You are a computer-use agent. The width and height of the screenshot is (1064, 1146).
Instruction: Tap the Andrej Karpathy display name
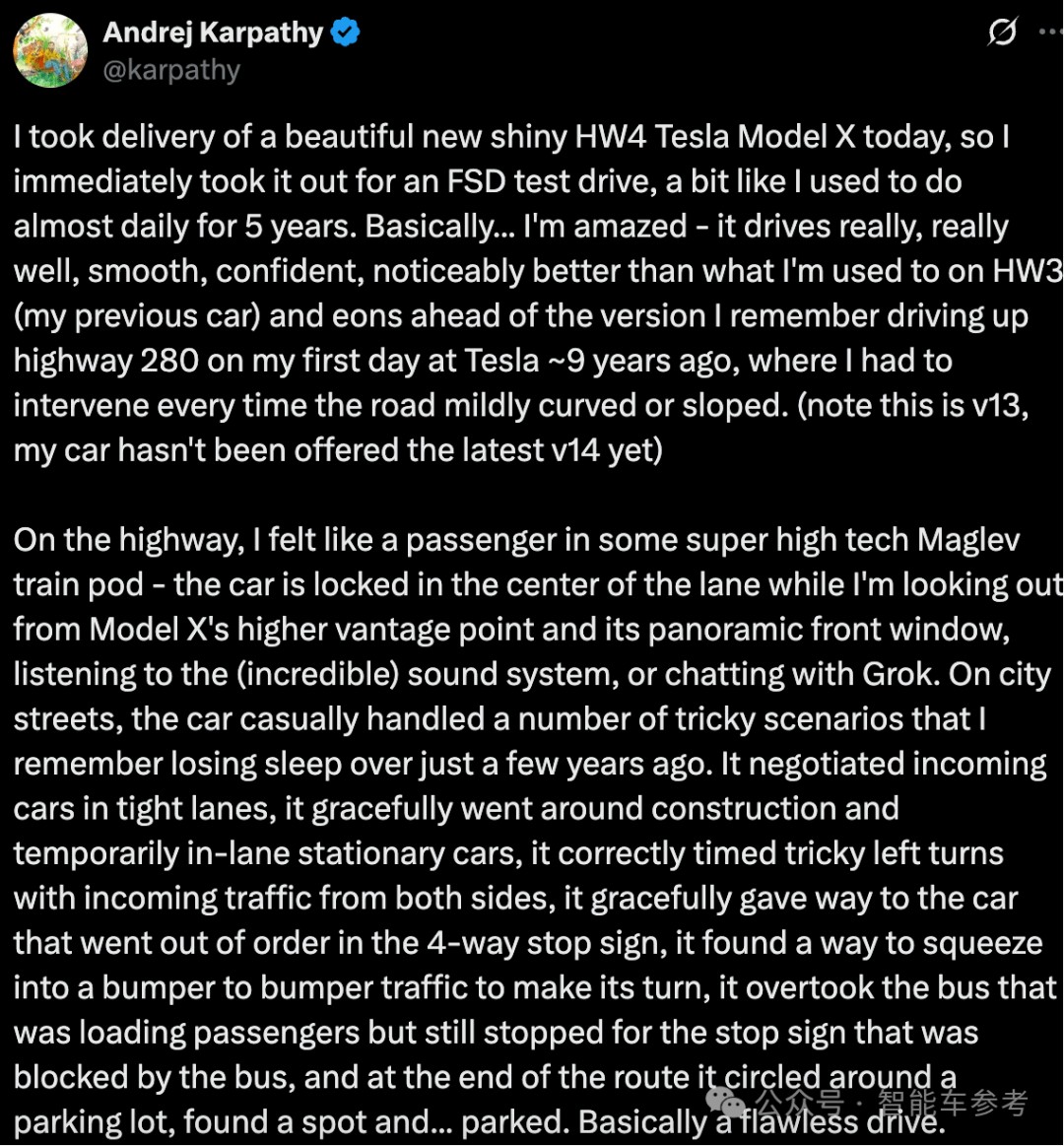coord(212,33)
